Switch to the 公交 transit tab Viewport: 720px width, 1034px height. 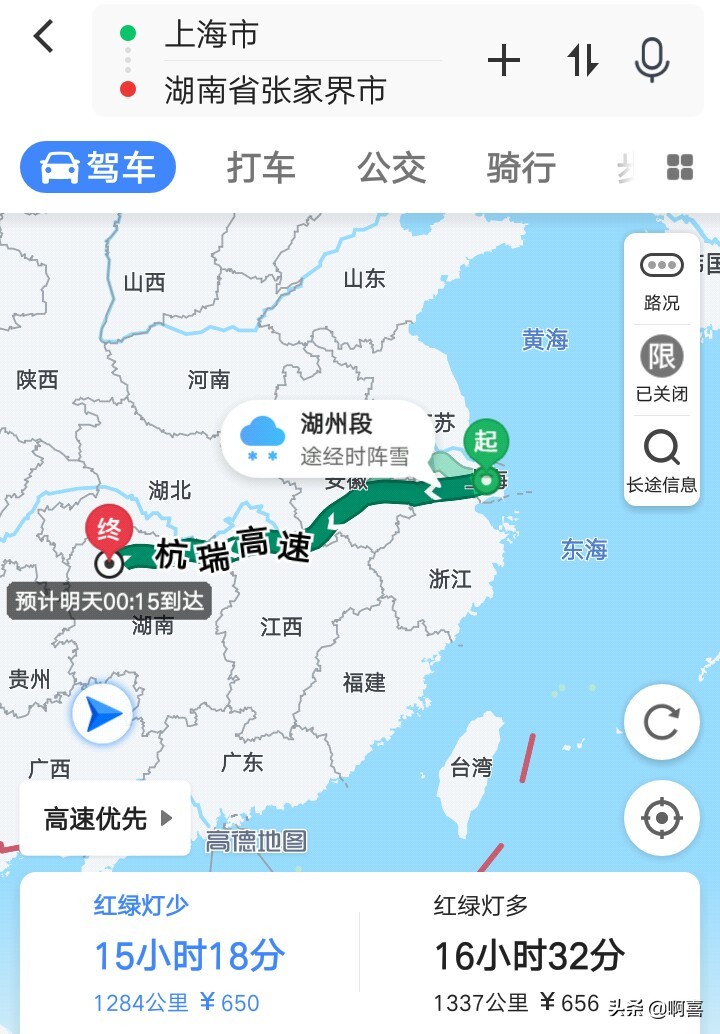pyautogui.click(x=392, y=167)
